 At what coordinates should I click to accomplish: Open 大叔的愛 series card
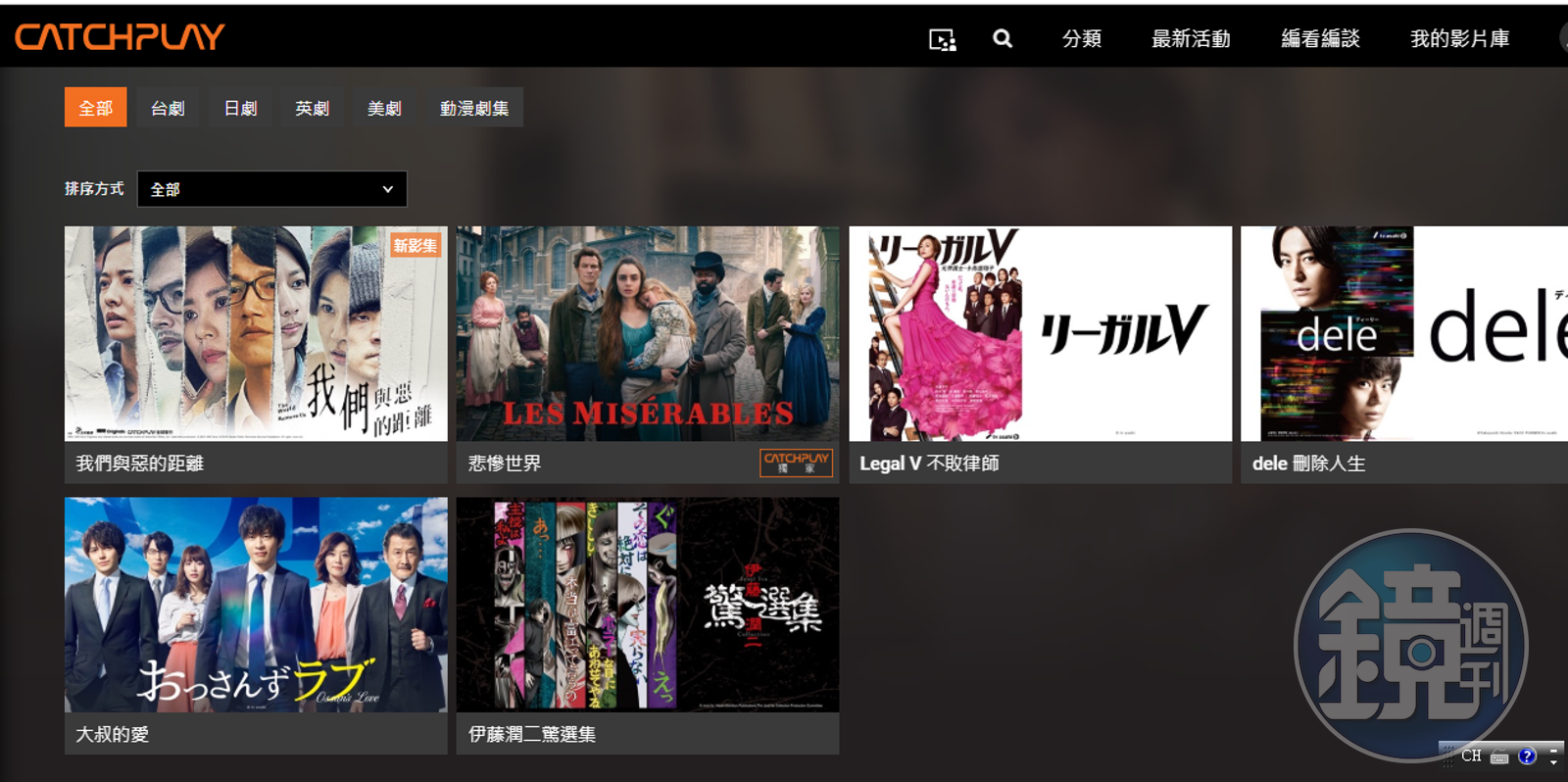[x=256, y=605]
